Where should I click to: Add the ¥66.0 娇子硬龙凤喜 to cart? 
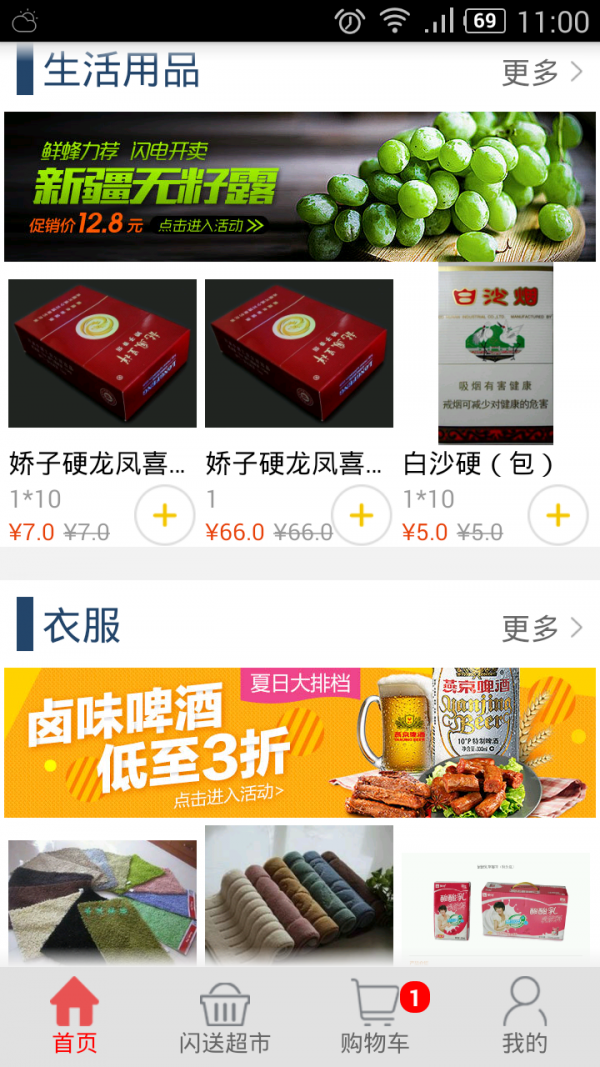360,515
